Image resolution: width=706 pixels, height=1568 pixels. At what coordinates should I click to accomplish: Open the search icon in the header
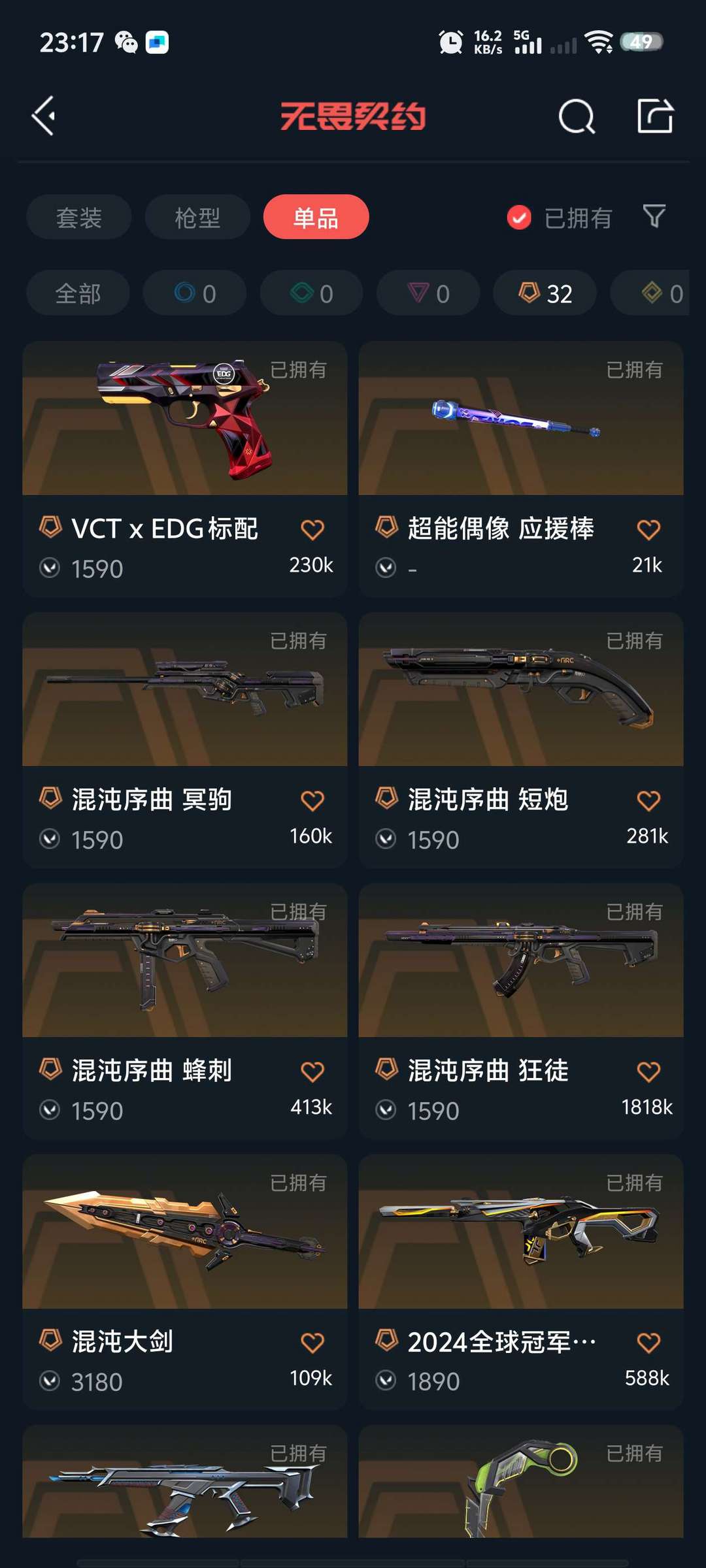577,117
